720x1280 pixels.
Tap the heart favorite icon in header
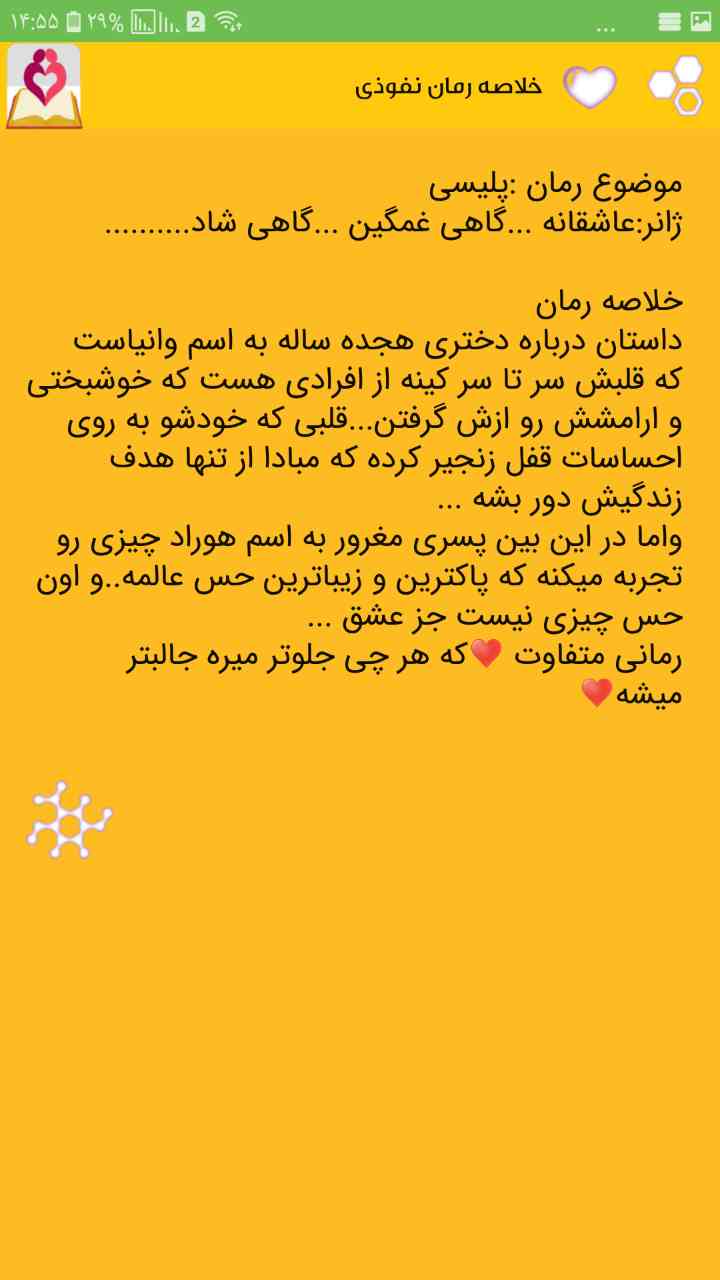590,87
